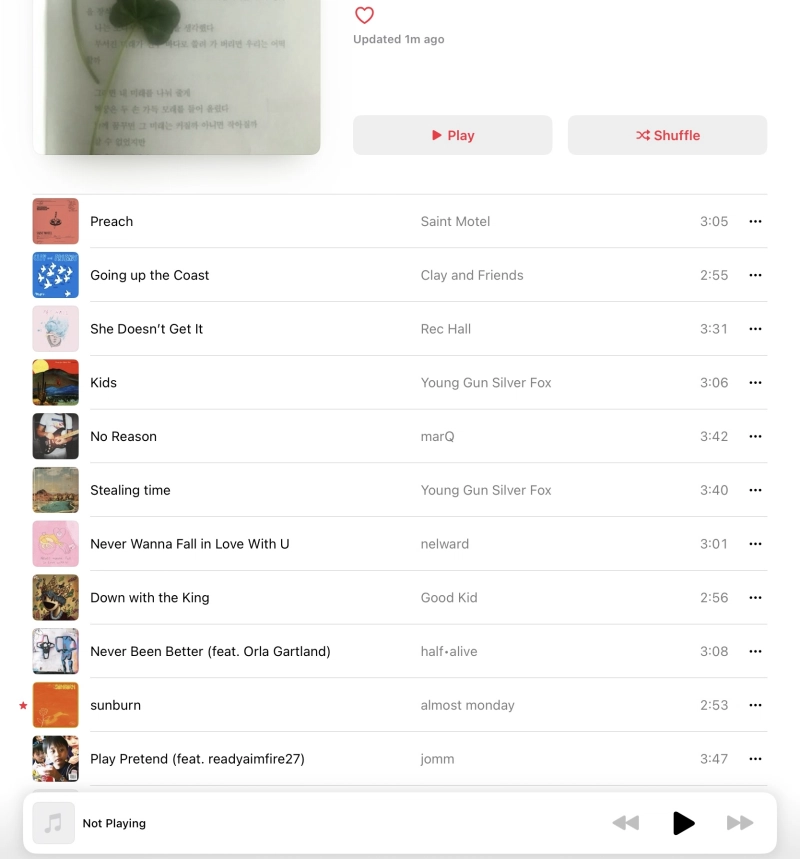Open the options menu for sunburn
This screenshot has width=800, height=859.
click(755, 705)
